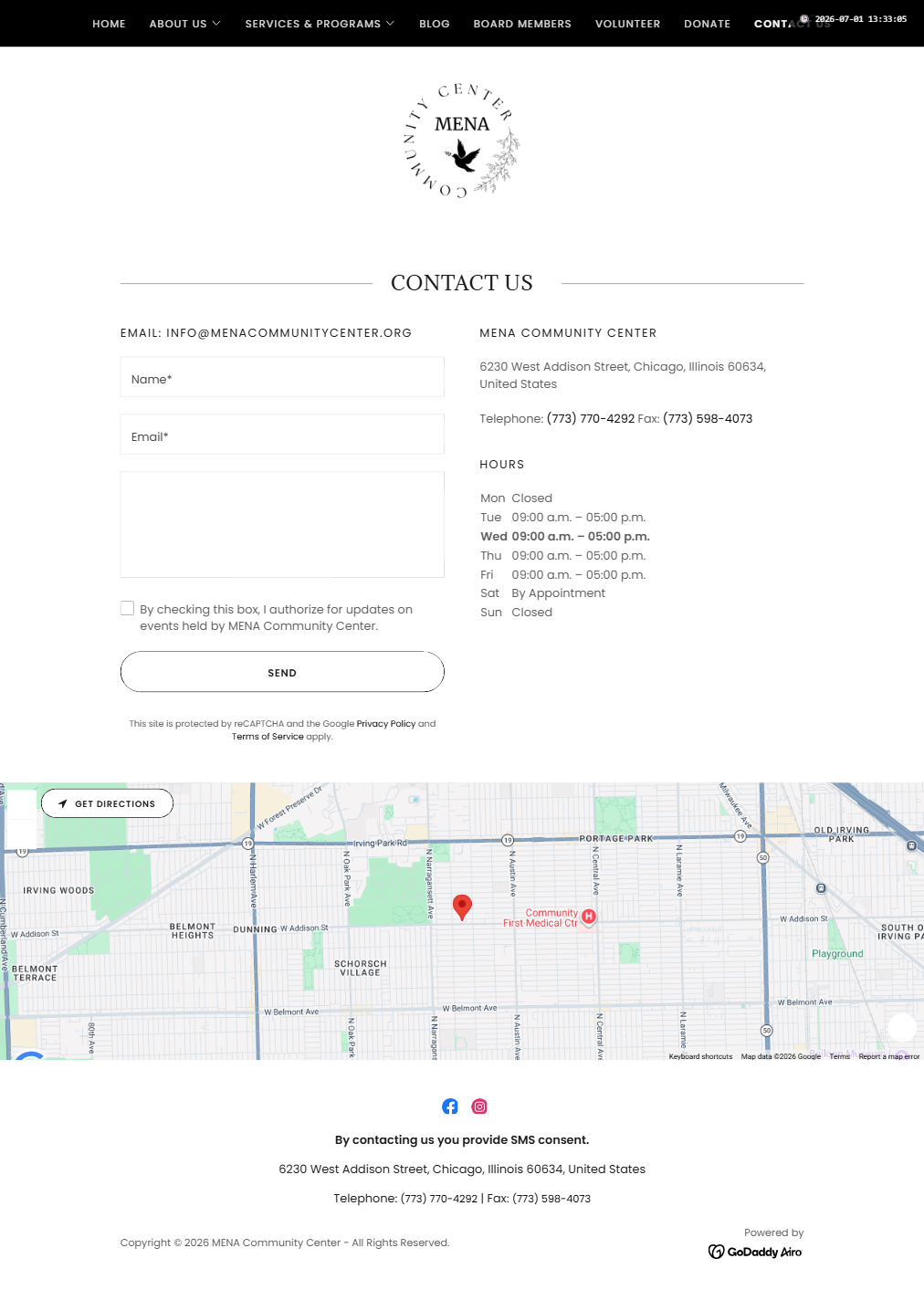The image size is (924, 1290).
Task: Open the Instagram page icon
Action: point(479,1106)
